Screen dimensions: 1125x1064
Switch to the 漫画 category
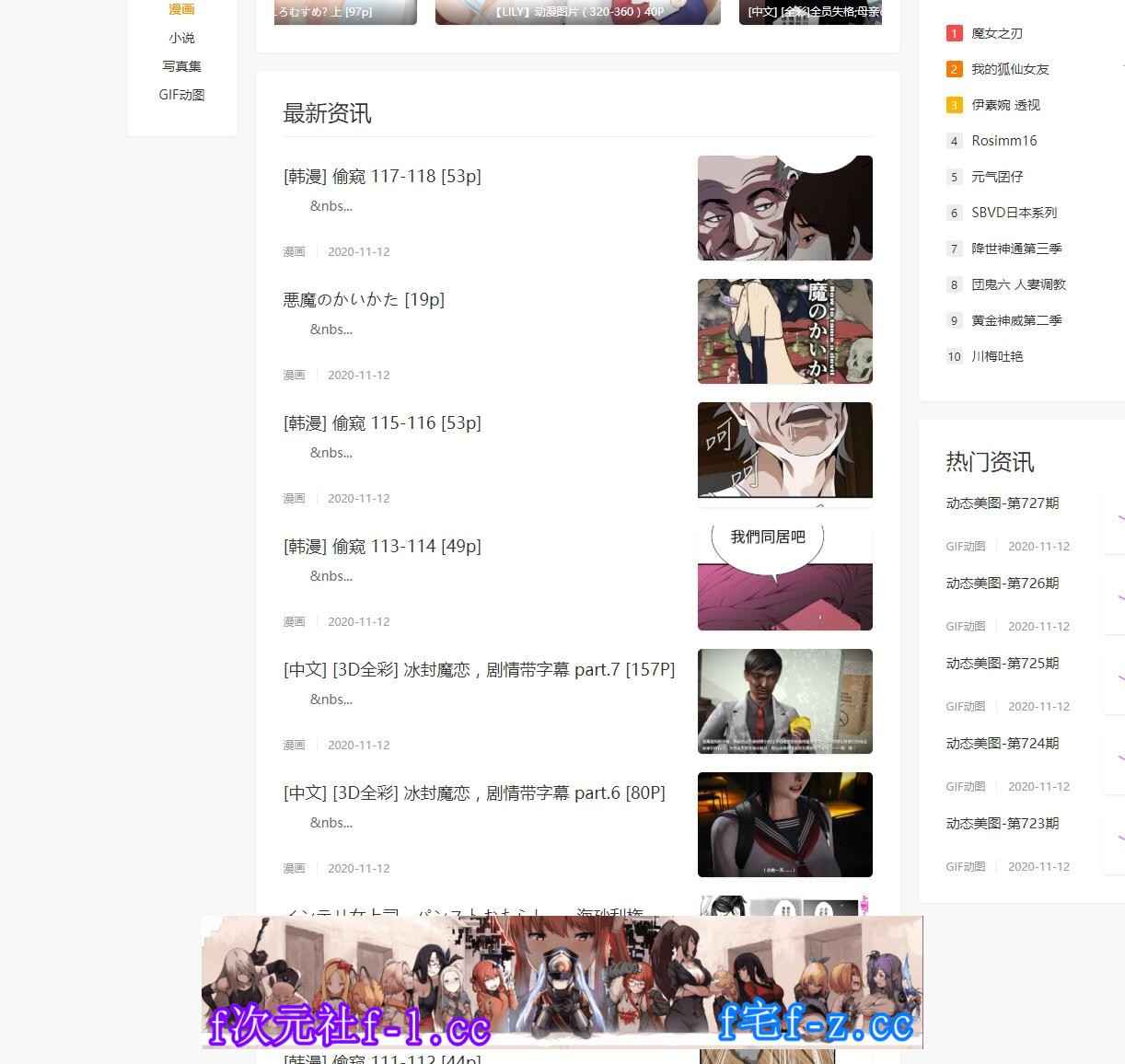pyautogui.click(x=181, y=9)
